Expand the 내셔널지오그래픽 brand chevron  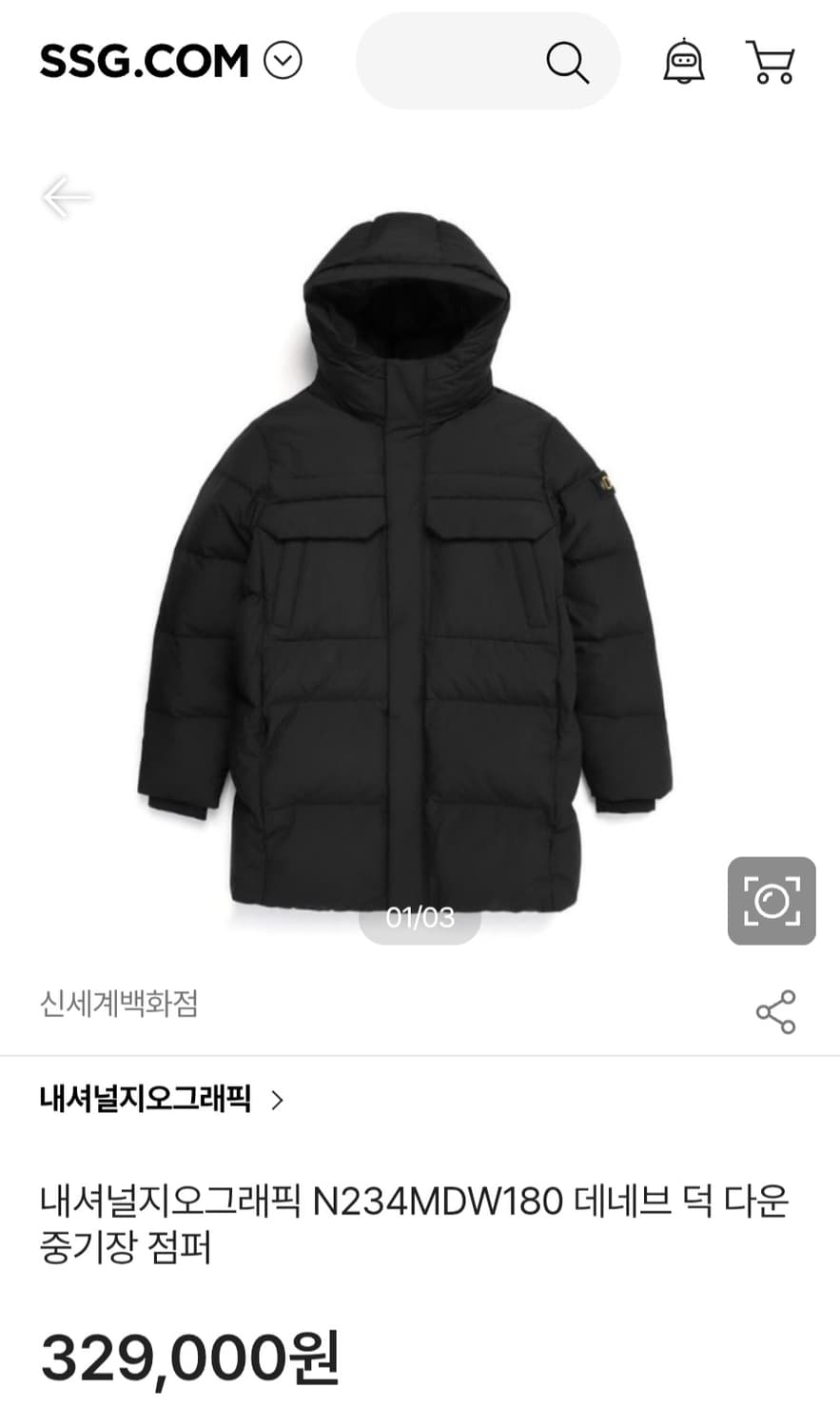[277, 1103]
